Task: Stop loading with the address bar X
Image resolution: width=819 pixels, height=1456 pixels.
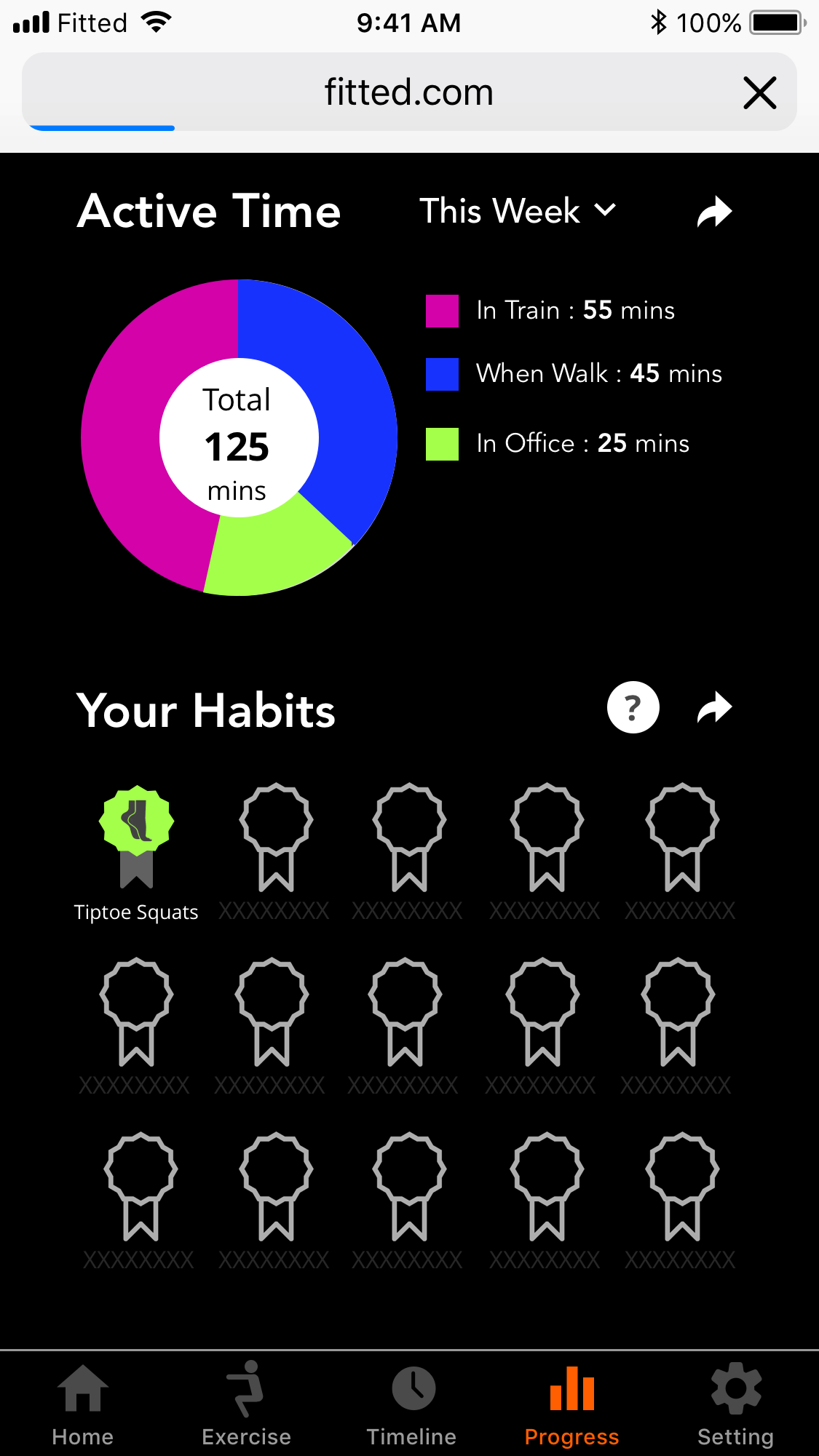Action: 759,93
